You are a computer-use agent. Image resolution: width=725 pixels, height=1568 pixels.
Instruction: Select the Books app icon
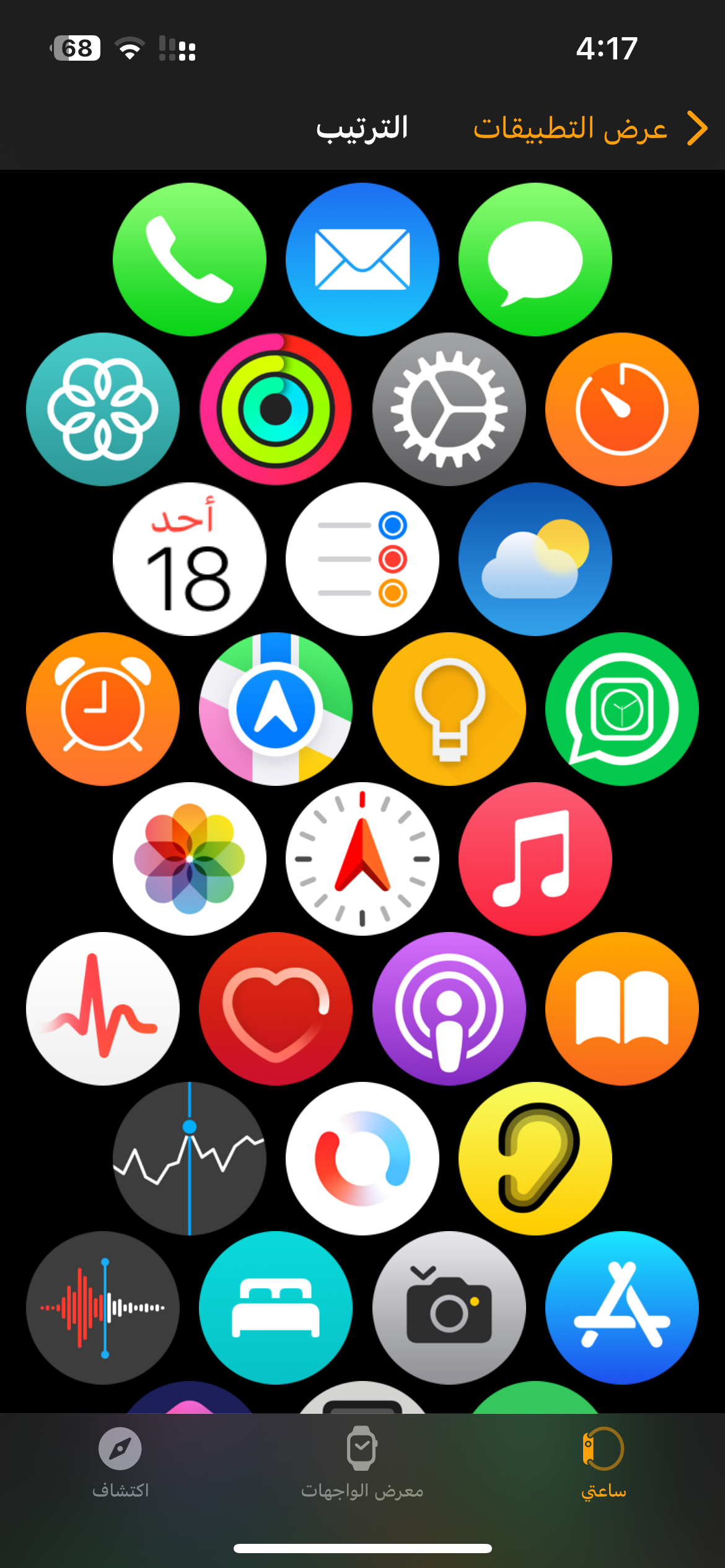pyautogui.click(x=622, y=1009)
